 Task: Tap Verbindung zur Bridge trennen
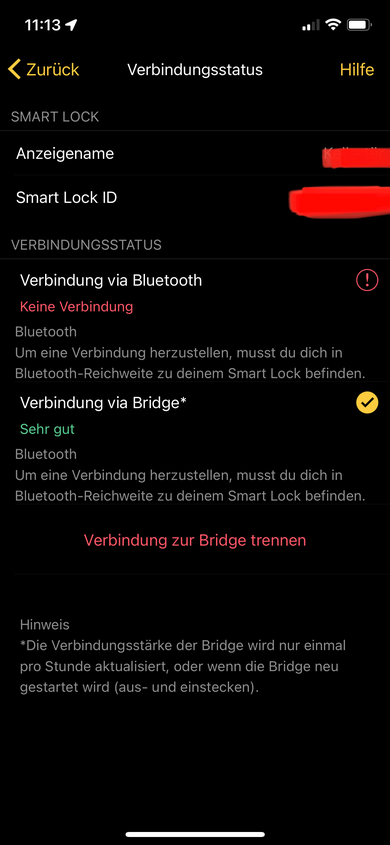(195, 540)
